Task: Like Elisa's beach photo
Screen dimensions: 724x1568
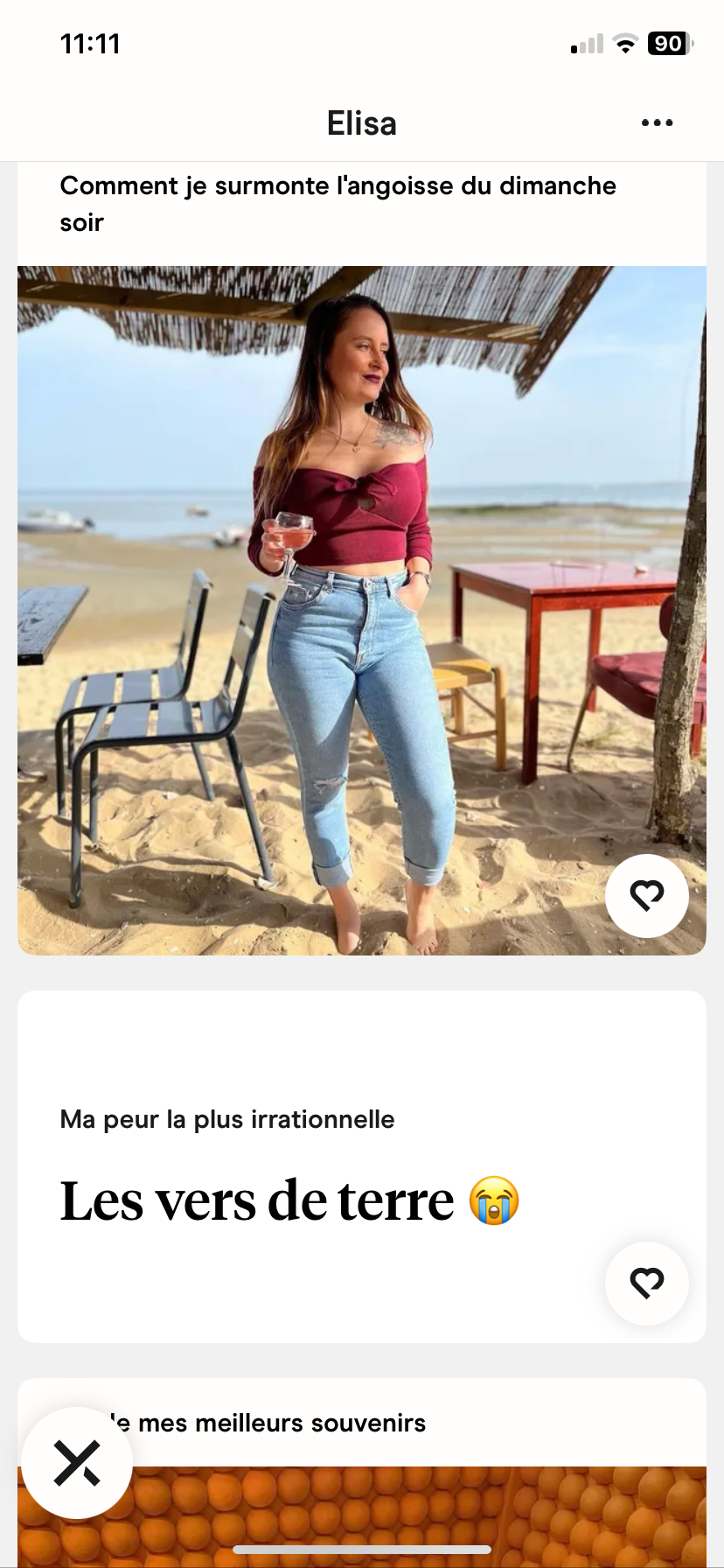Action: (647, 895)
